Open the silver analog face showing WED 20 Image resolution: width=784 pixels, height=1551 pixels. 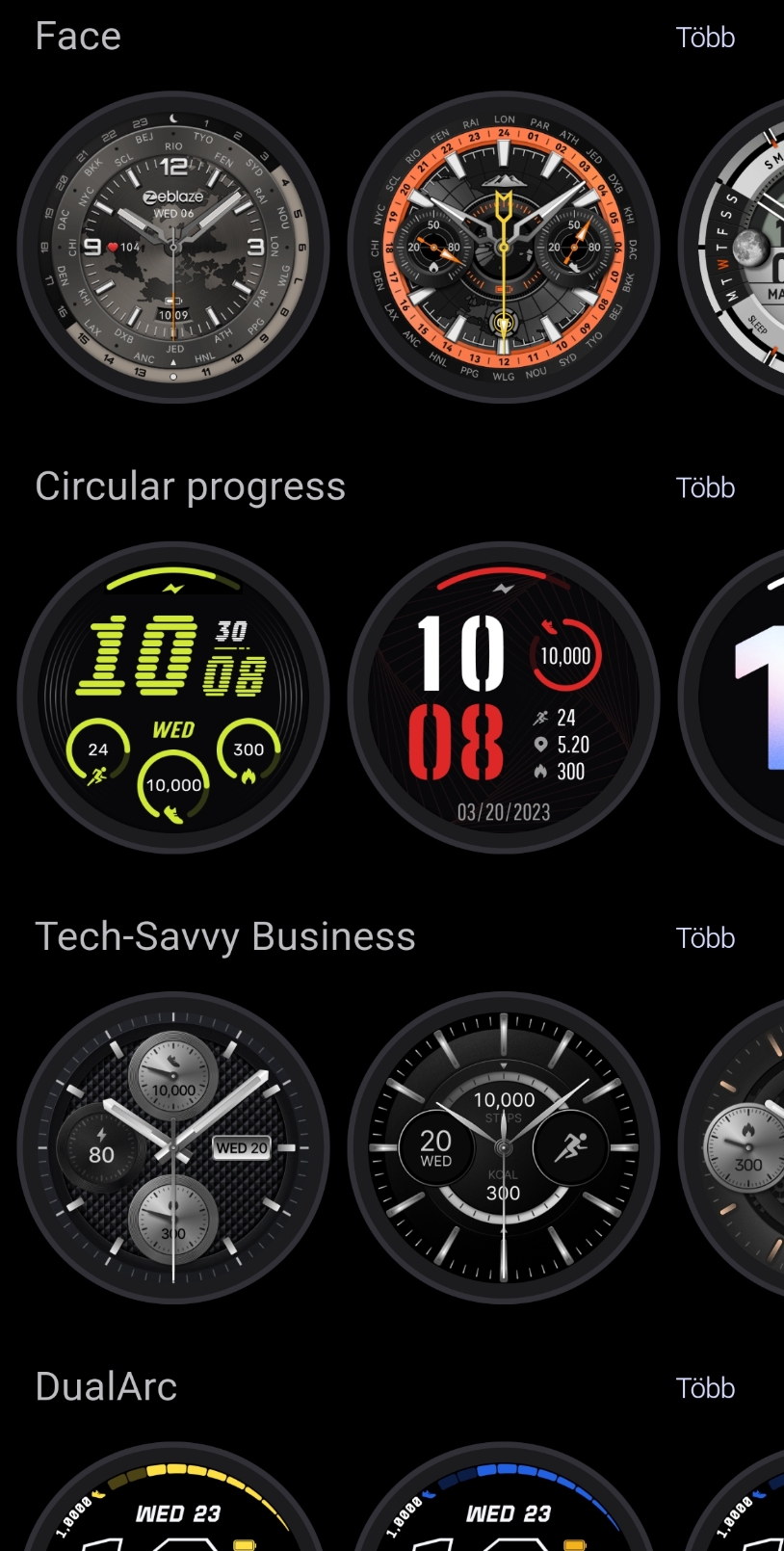[x=173, y=1147]
